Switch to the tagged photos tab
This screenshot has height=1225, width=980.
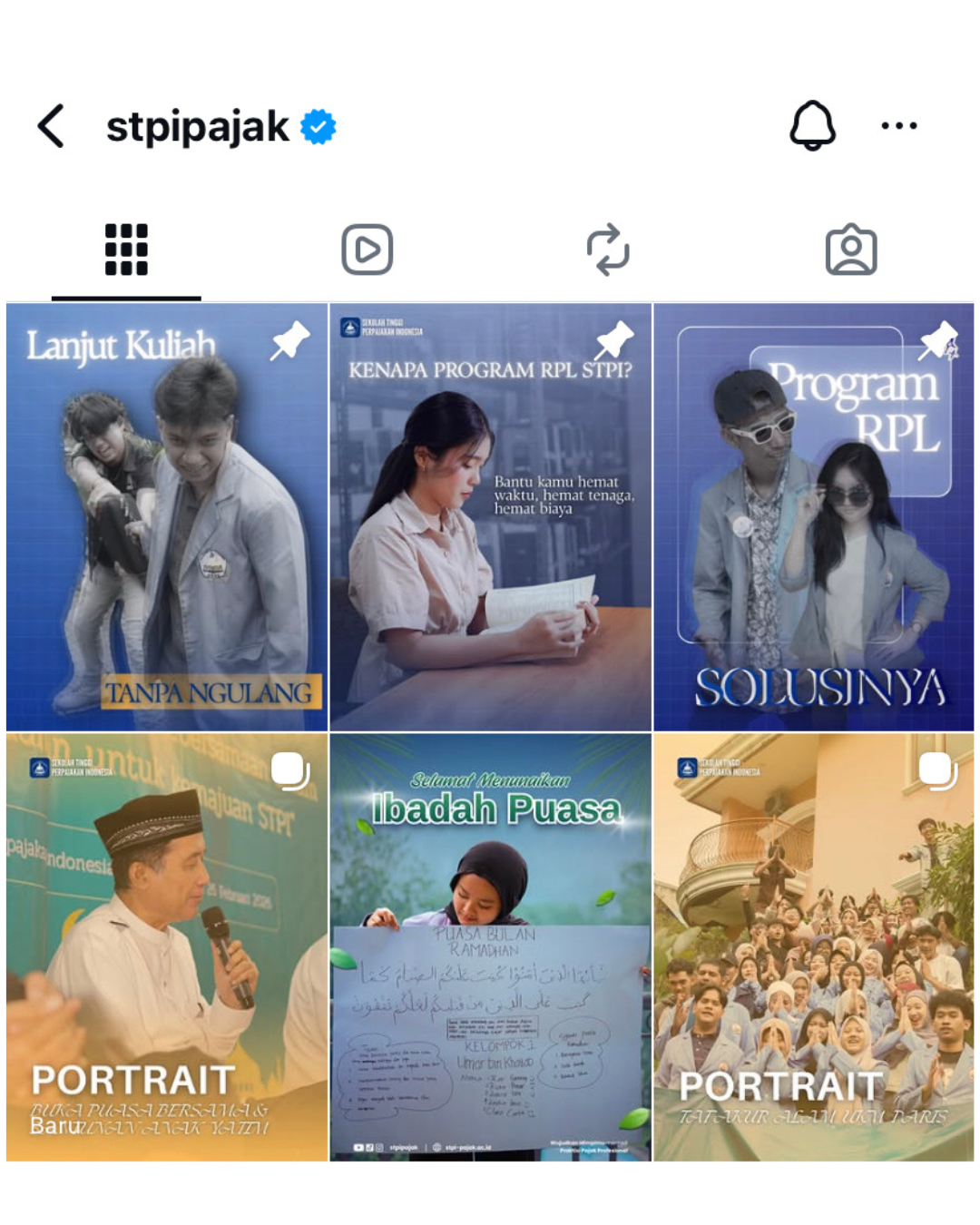(850, 250)
